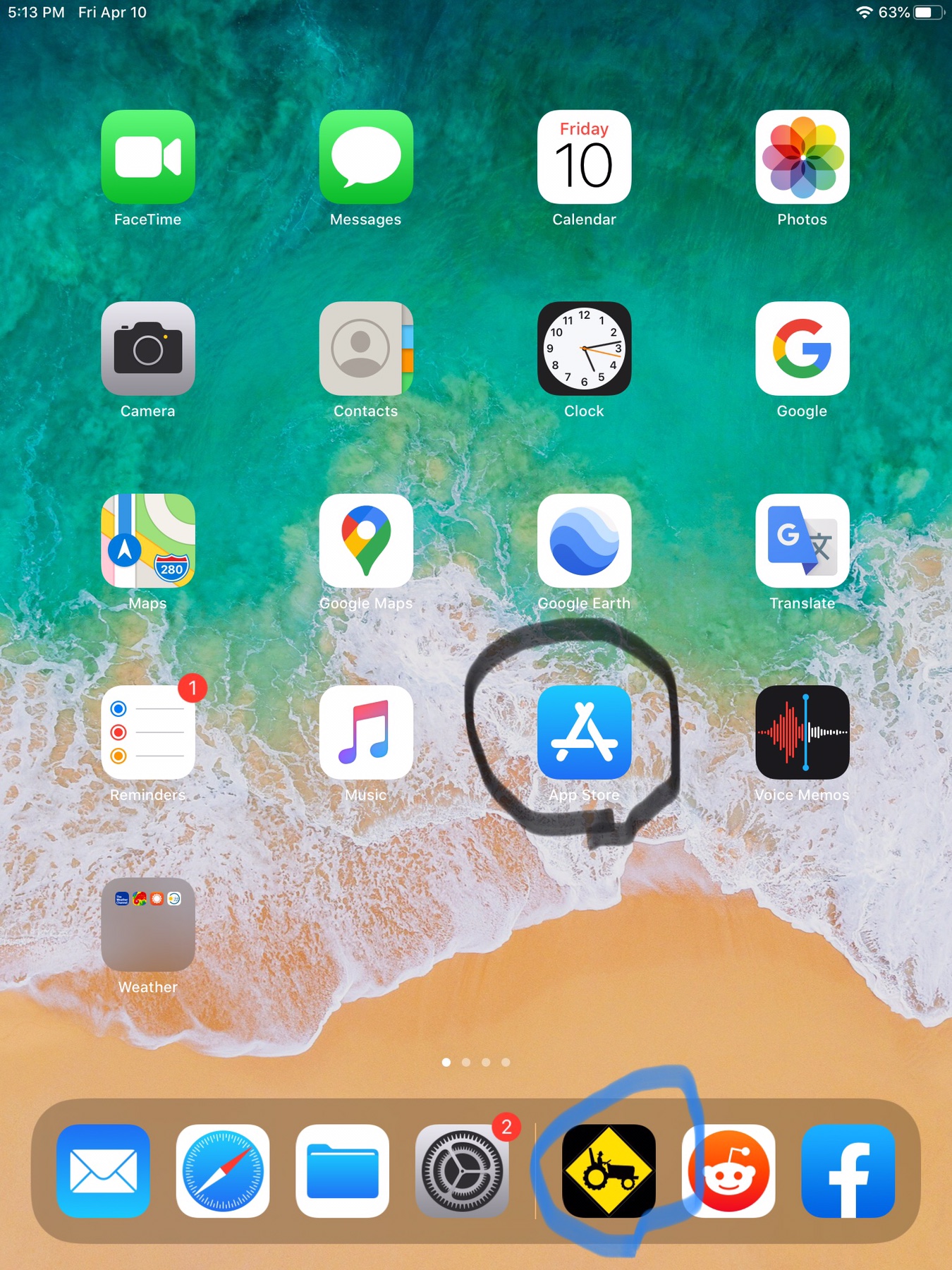Open Google Earth
The image size is (952, 1270).
[584, 540]
